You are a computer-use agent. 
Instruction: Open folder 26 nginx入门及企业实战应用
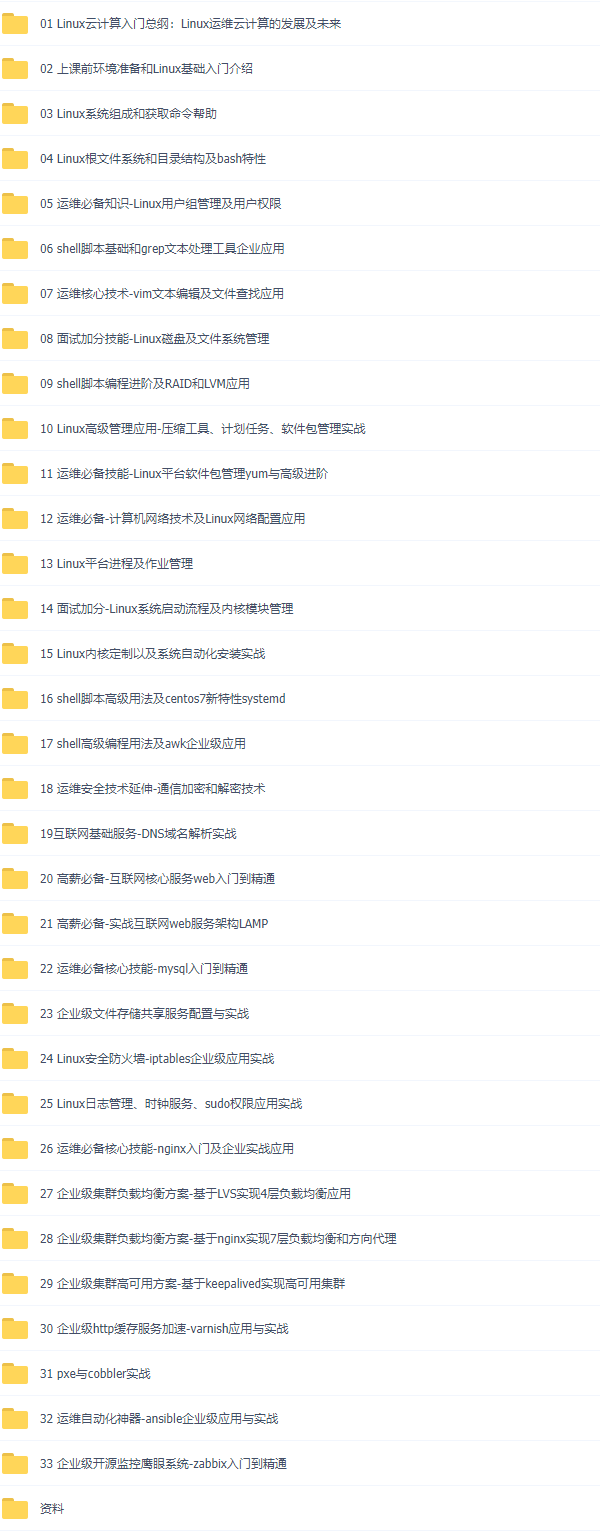tap(167, 1149)
